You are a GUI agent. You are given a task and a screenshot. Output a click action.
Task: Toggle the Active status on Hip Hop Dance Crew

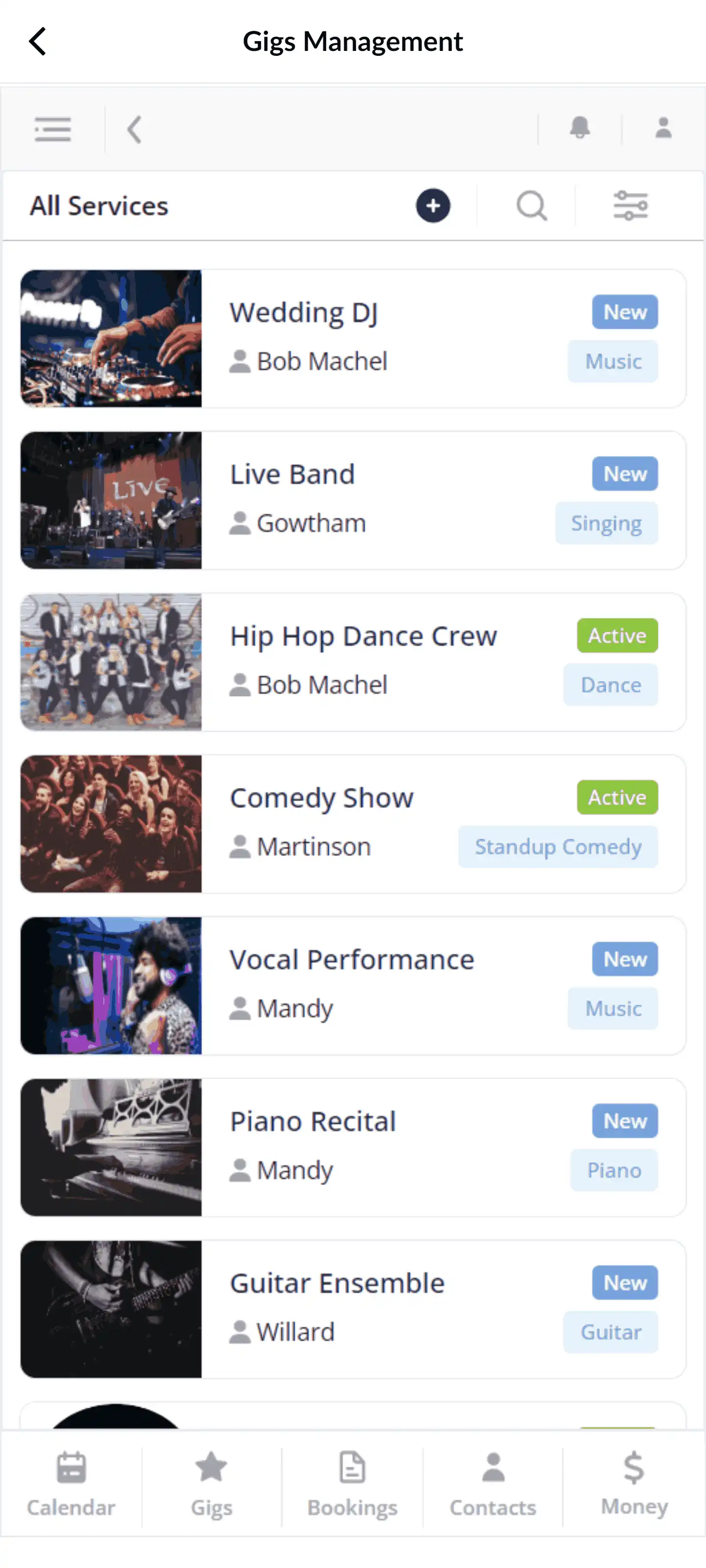[x=616, y=635]
